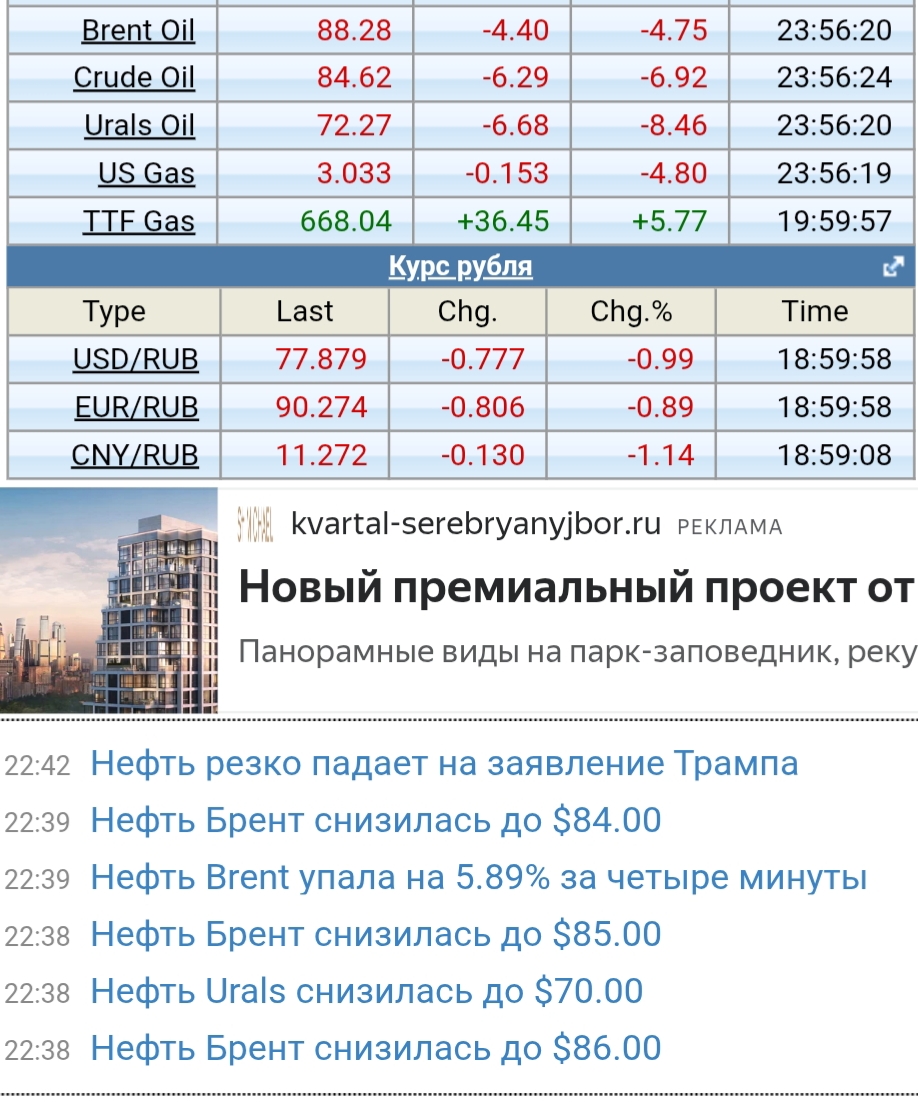The height and width of the screenshot is (1111, 918).
Task: Read news about oil falling on Trump statement
Action: [444, 764]
